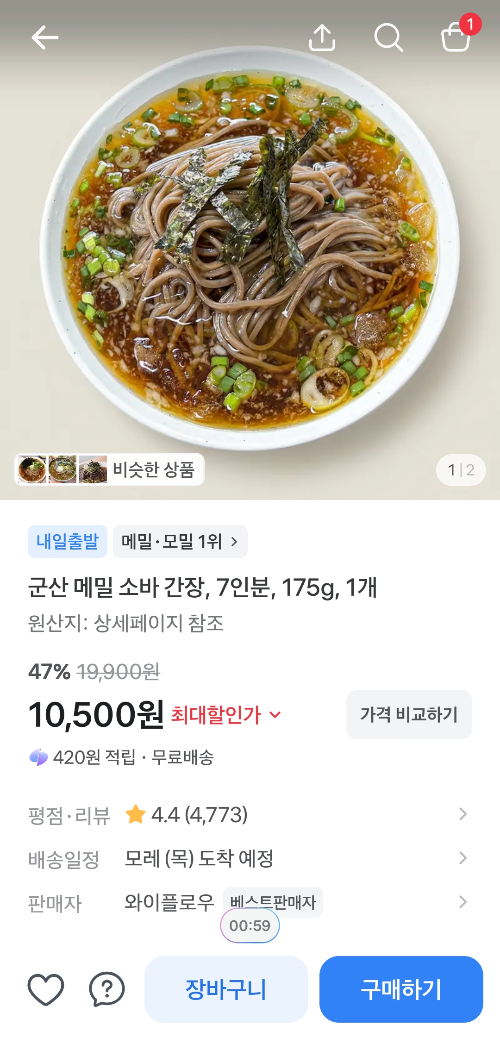Add this product to favorites with the heart
The width and height of the screenshot is (500, 1047).
[45, 989]
